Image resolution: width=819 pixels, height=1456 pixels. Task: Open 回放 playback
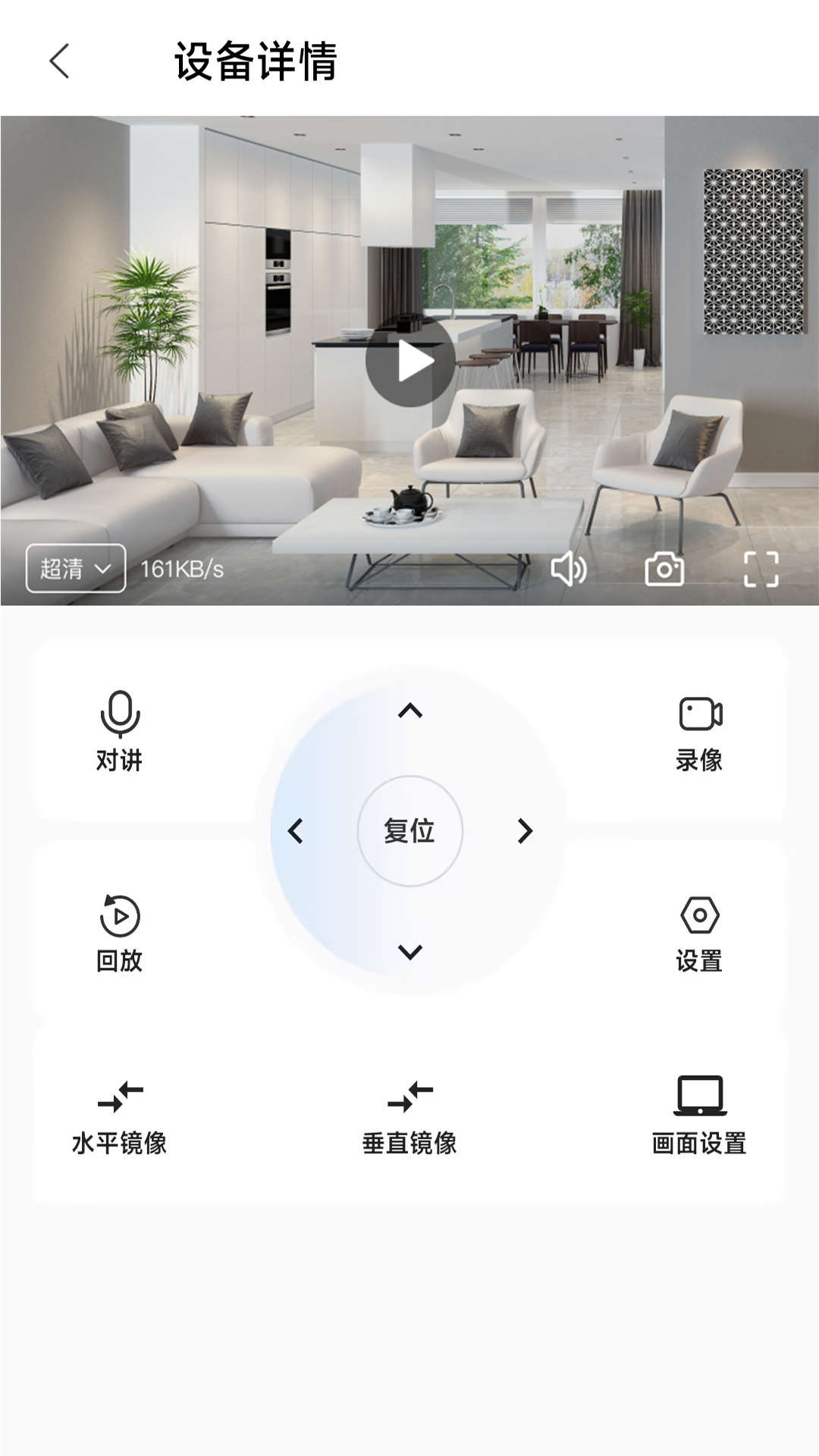120,933
